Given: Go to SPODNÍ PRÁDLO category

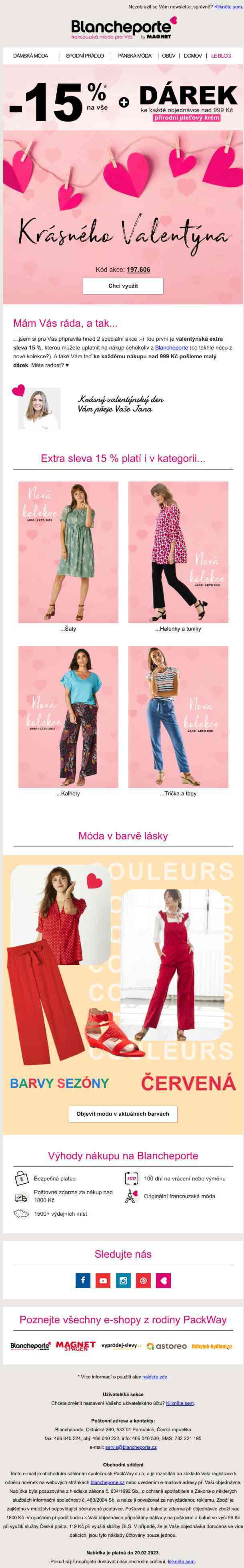Looking at the screenshot, I should pyautogui.click(x=84, y=56).
